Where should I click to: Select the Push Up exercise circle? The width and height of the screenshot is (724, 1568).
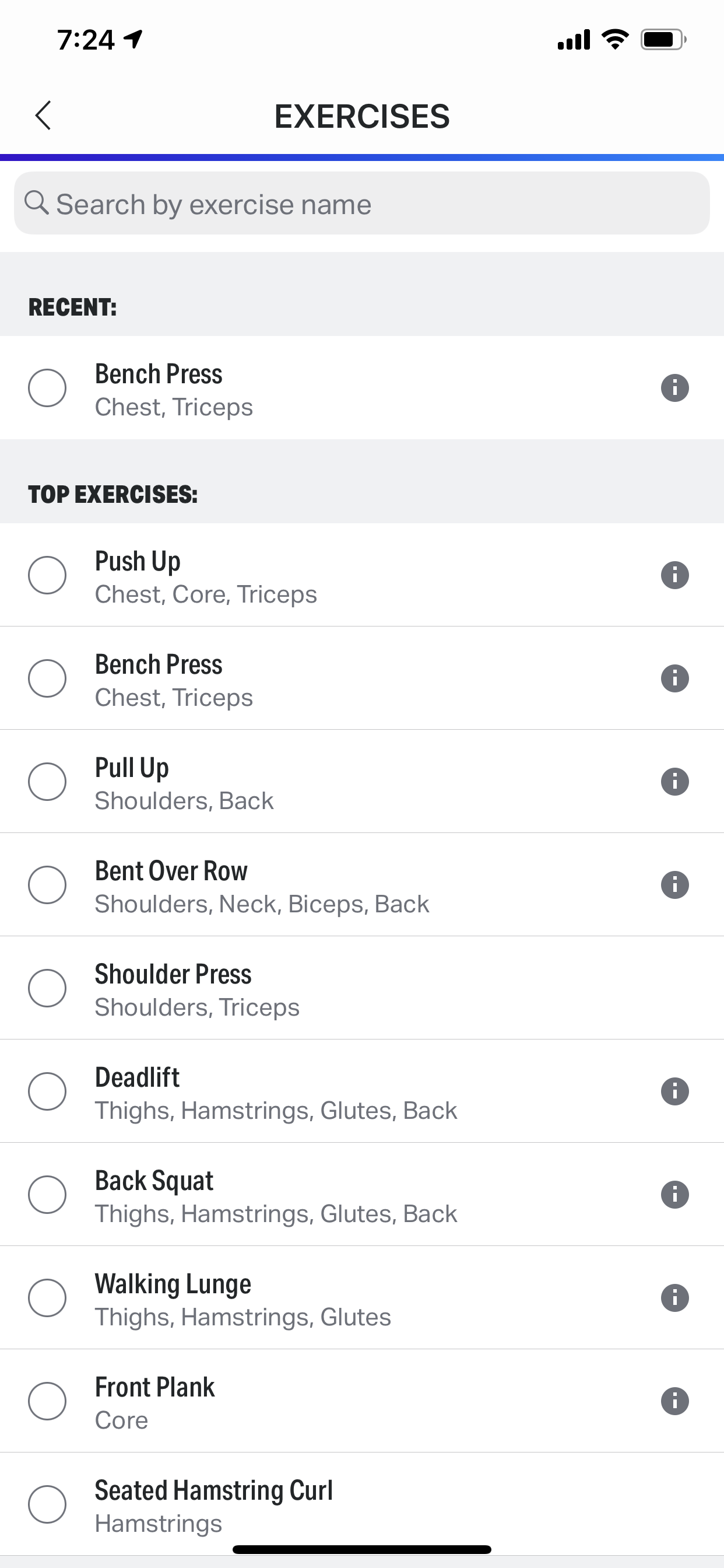point(47,575)
